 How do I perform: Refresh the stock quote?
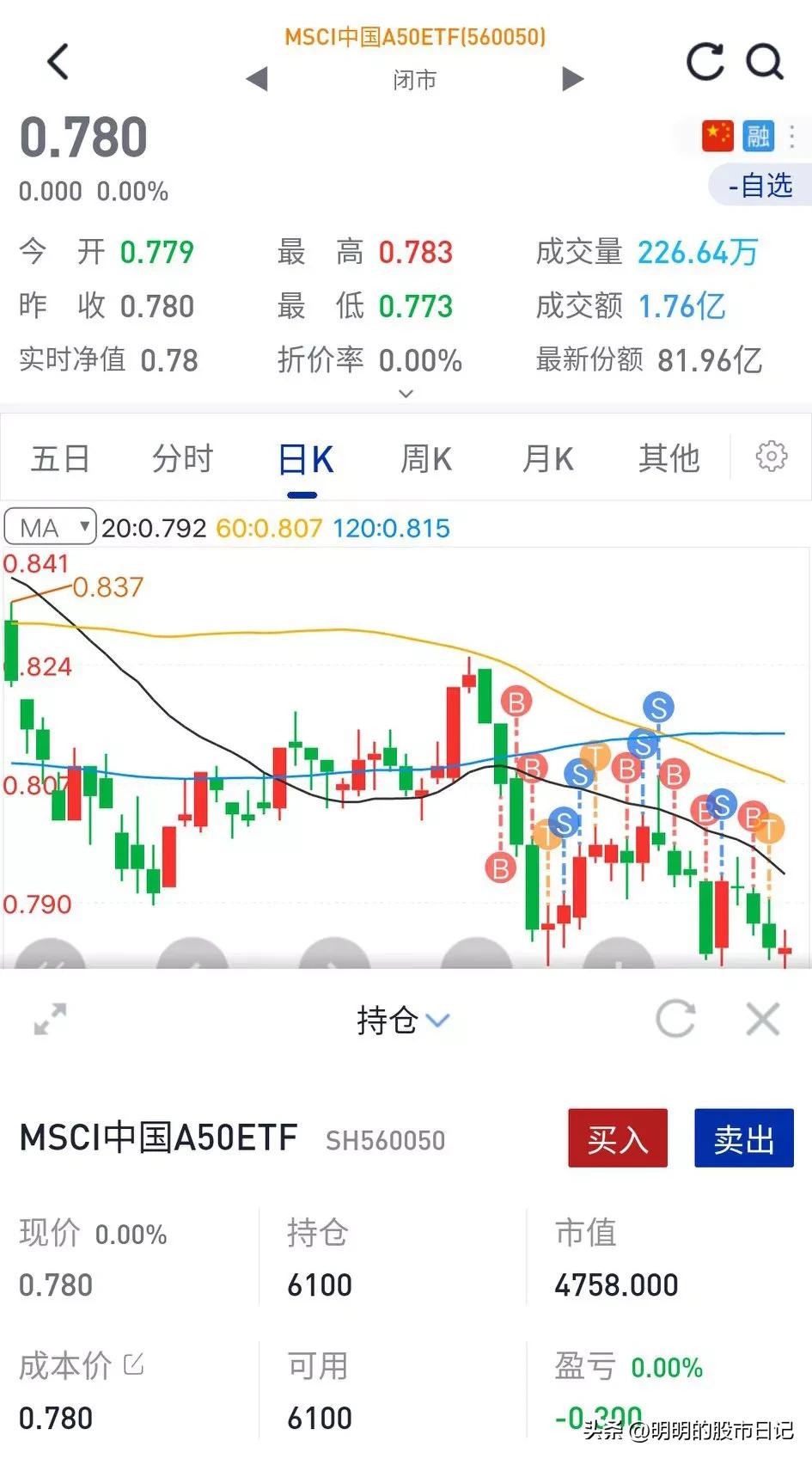(x=705, y=61)
